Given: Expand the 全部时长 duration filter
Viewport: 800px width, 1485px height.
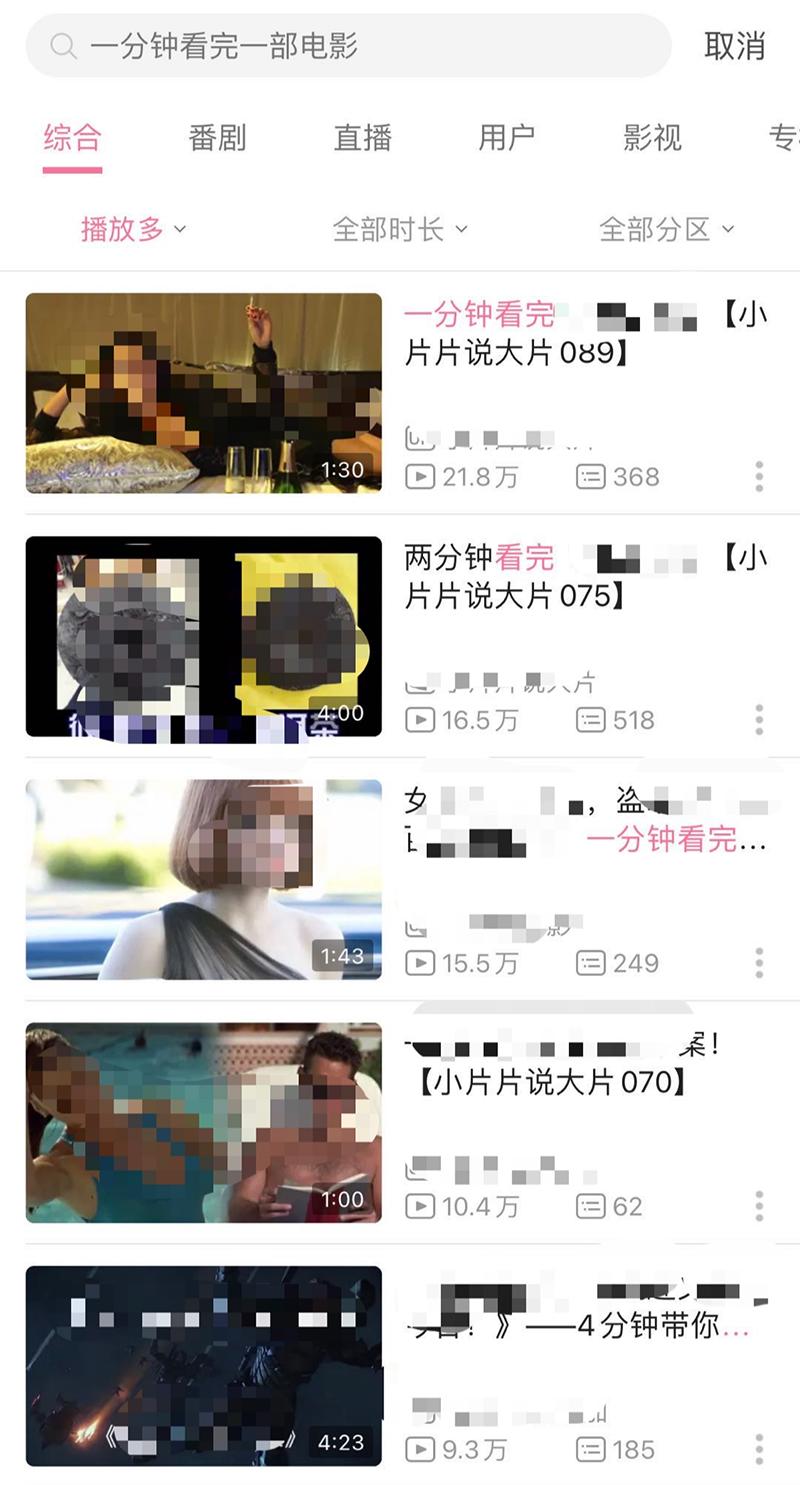Looking at the screenshot, I should tap(399, 229).
